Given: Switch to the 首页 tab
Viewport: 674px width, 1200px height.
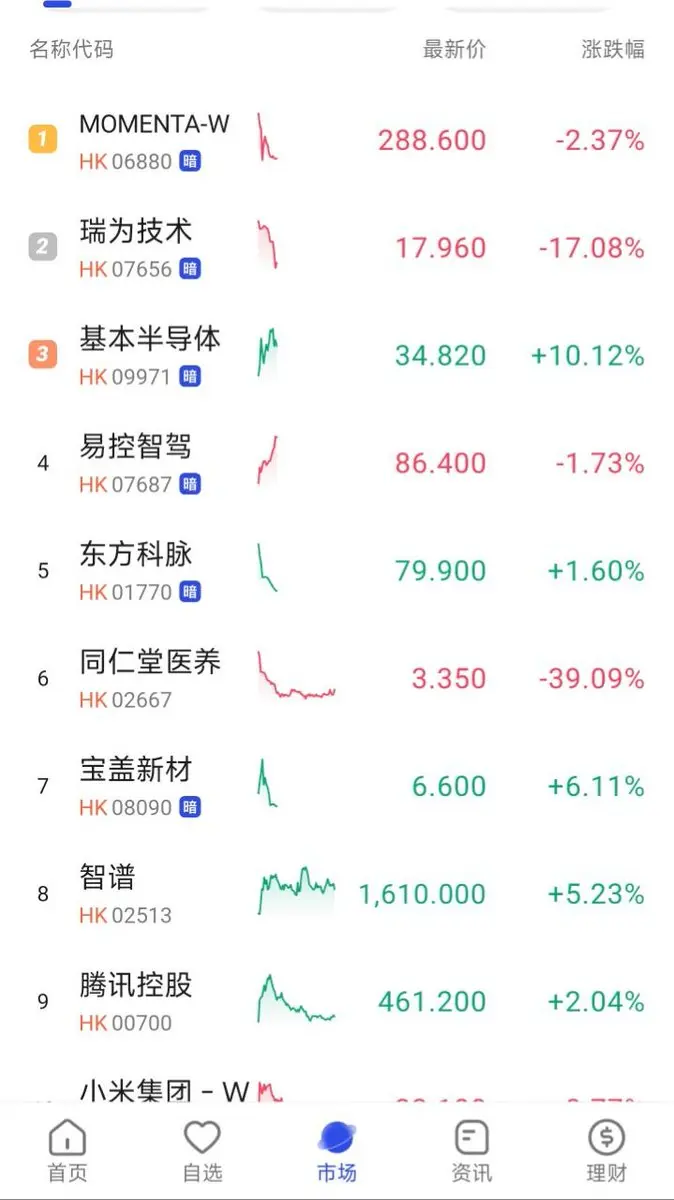Looking at the screenshot, I should pos(67,1151).
